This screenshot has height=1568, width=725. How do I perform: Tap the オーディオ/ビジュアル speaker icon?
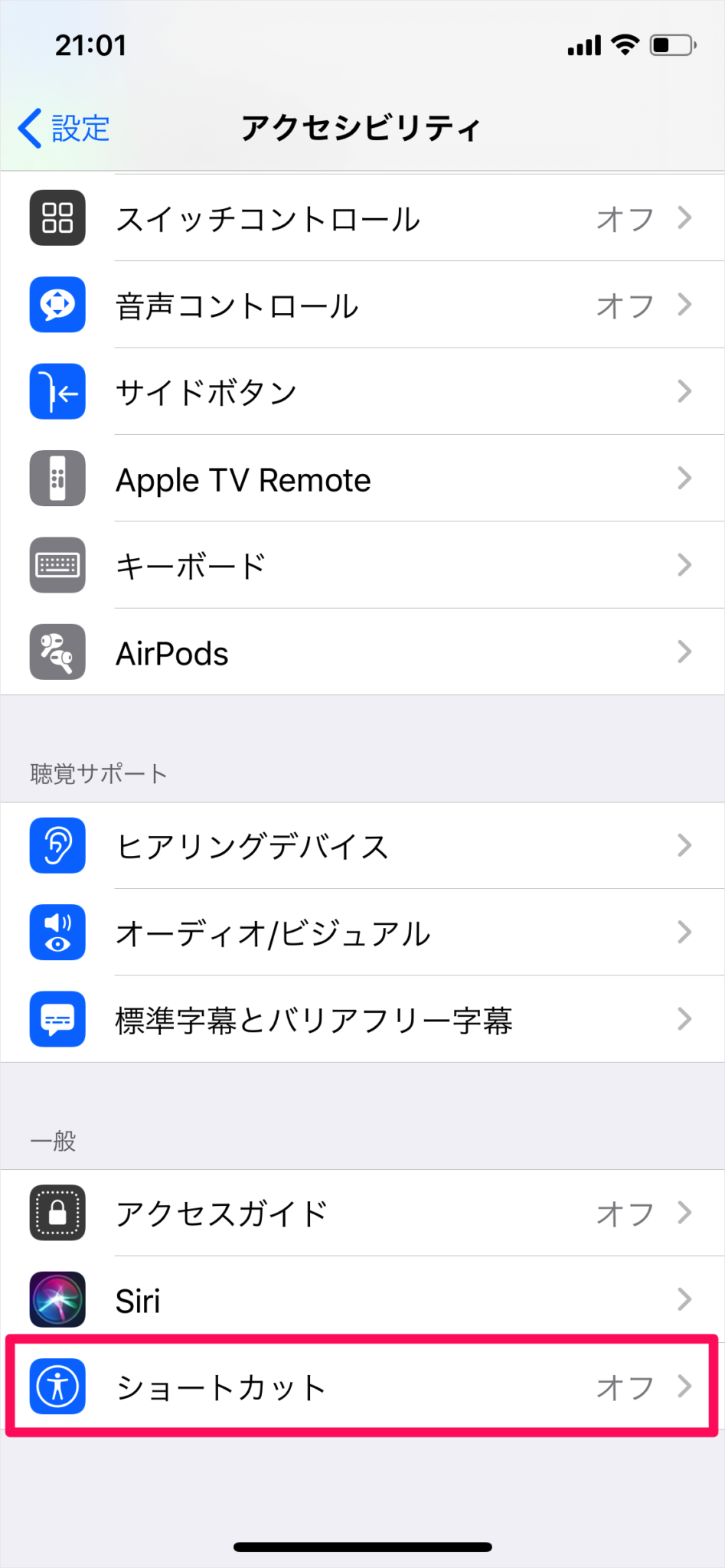click(x=57, y=933)
